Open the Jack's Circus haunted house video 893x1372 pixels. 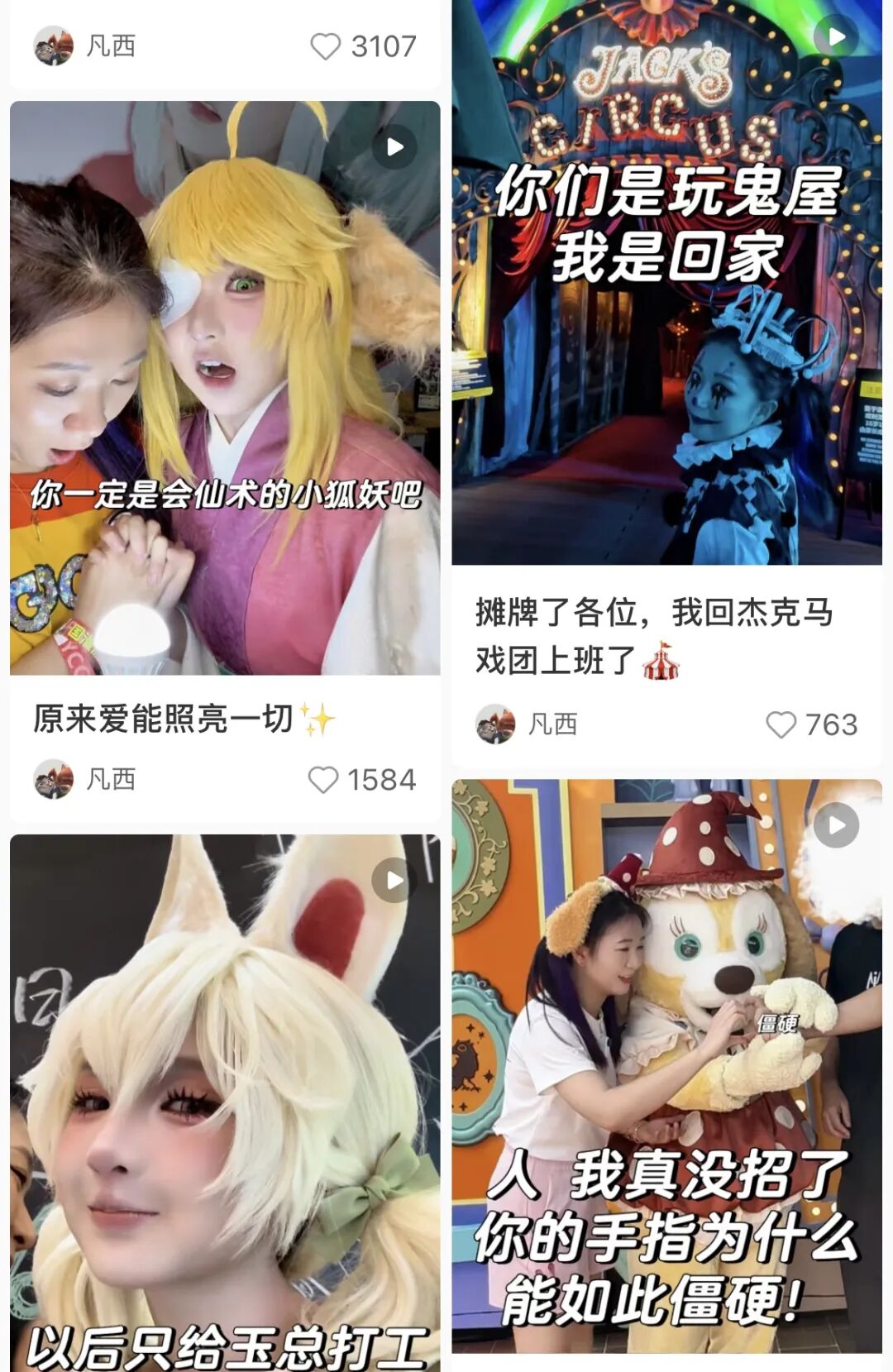(666, 281)
